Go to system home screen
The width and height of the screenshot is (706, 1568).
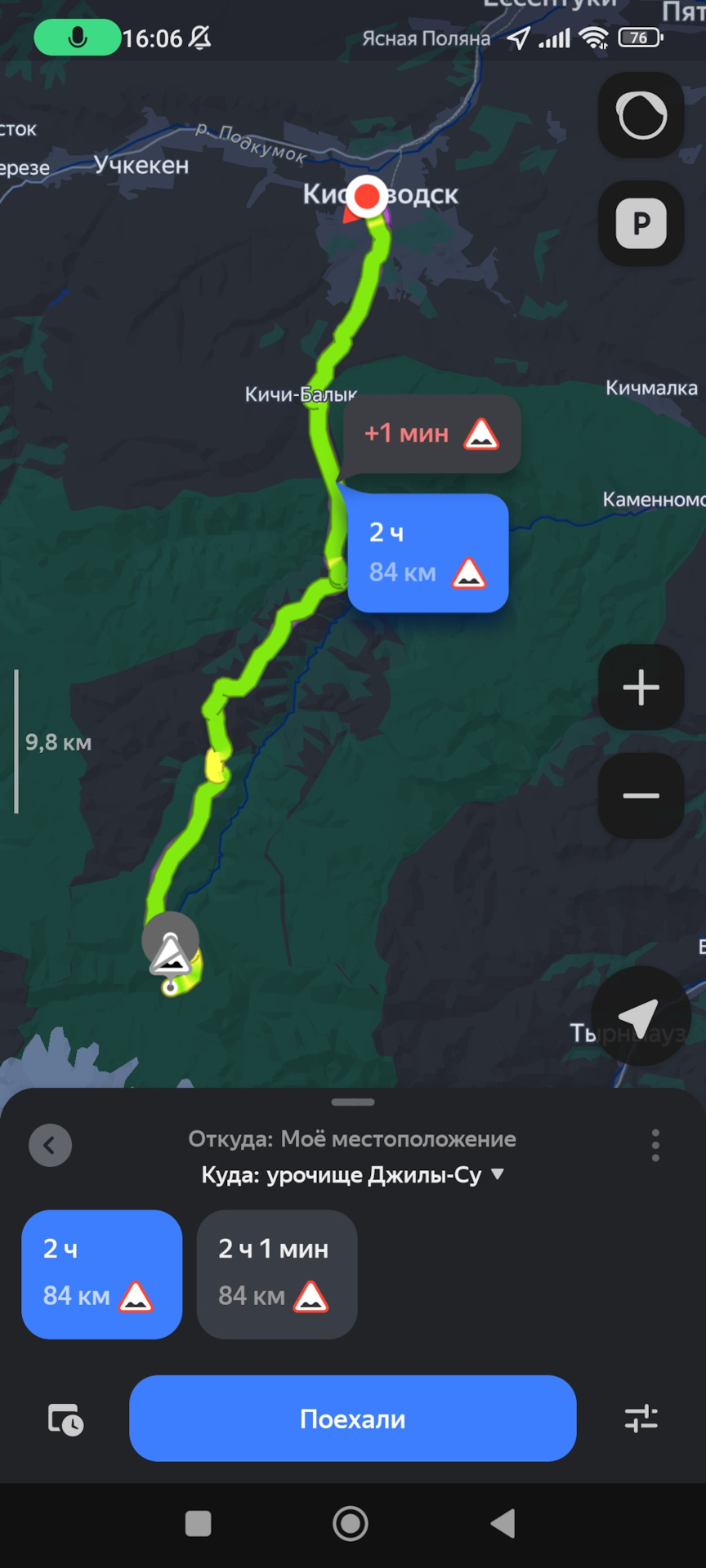point(351,1524)
